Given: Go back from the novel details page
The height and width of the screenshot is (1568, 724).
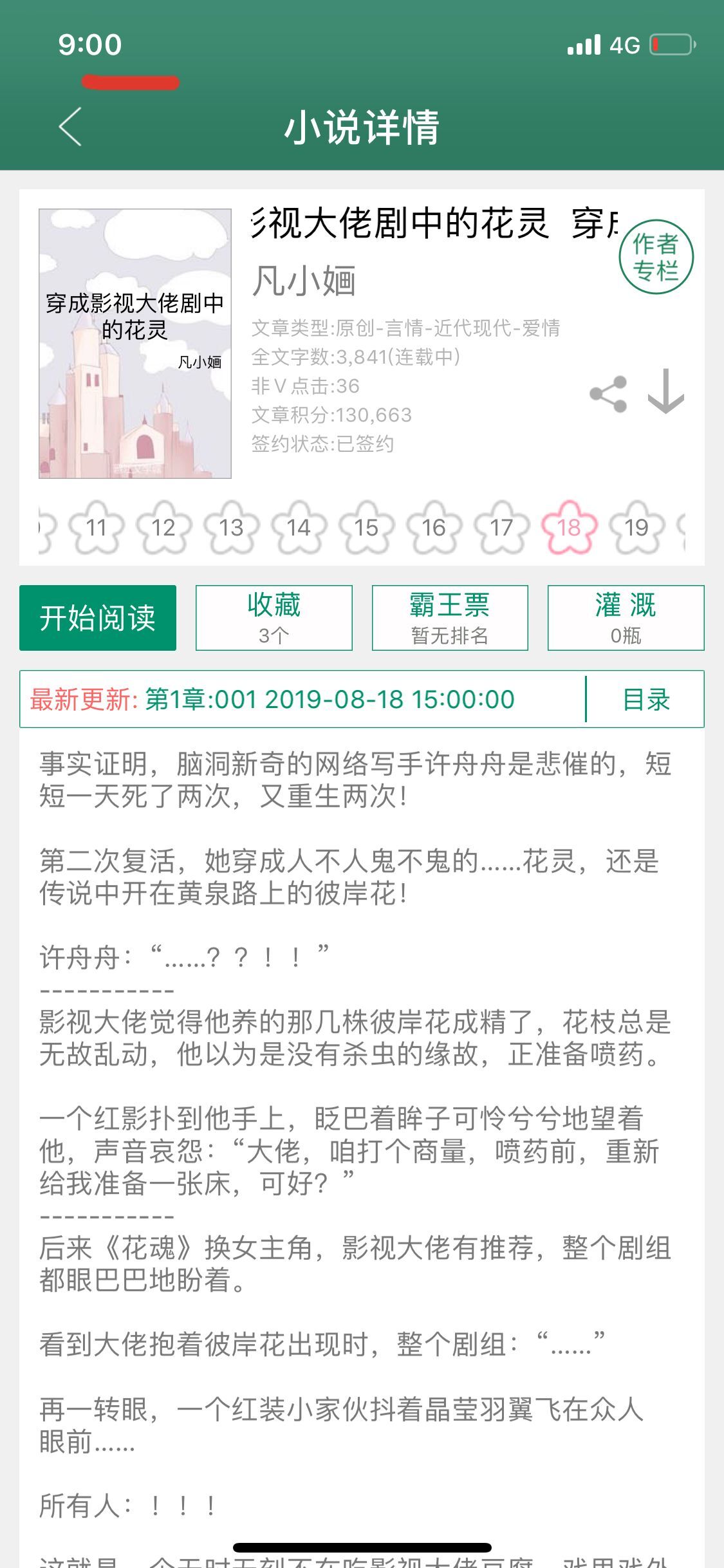Looking at the screenshot, I should coord(71,126).
